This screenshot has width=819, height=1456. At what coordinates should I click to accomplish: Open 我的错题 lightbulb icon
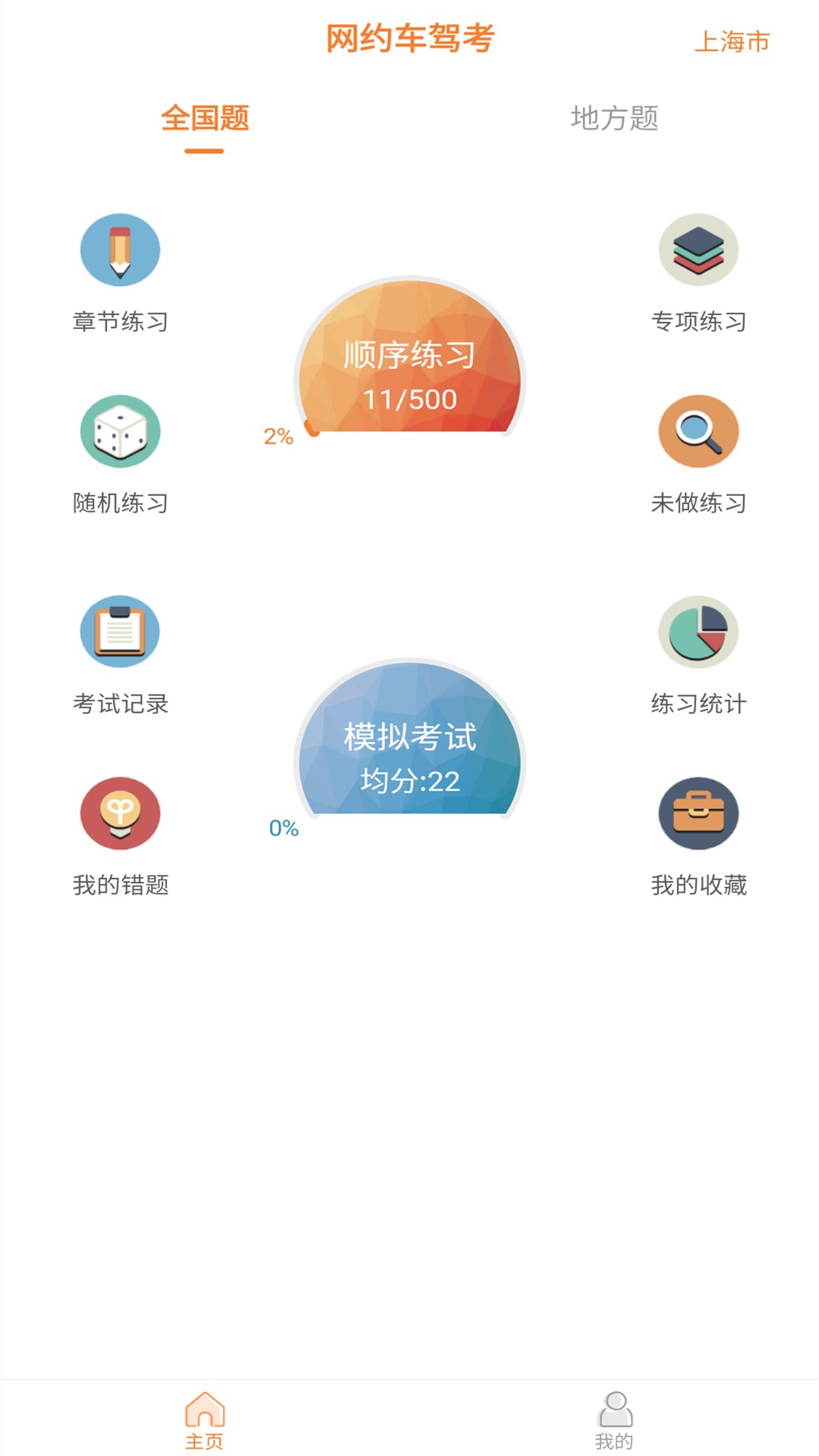coord(119,811)
